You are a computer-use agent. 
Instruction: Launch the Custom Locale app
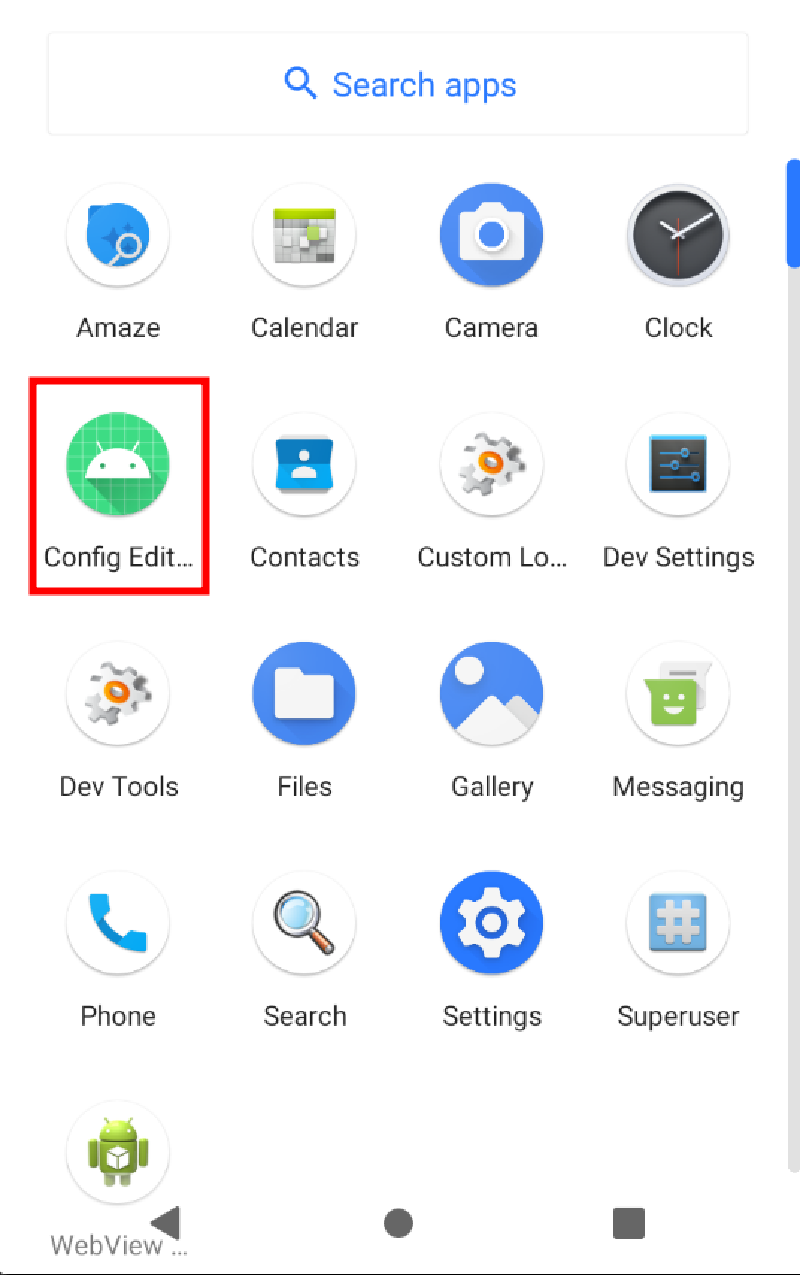[491, 465]
